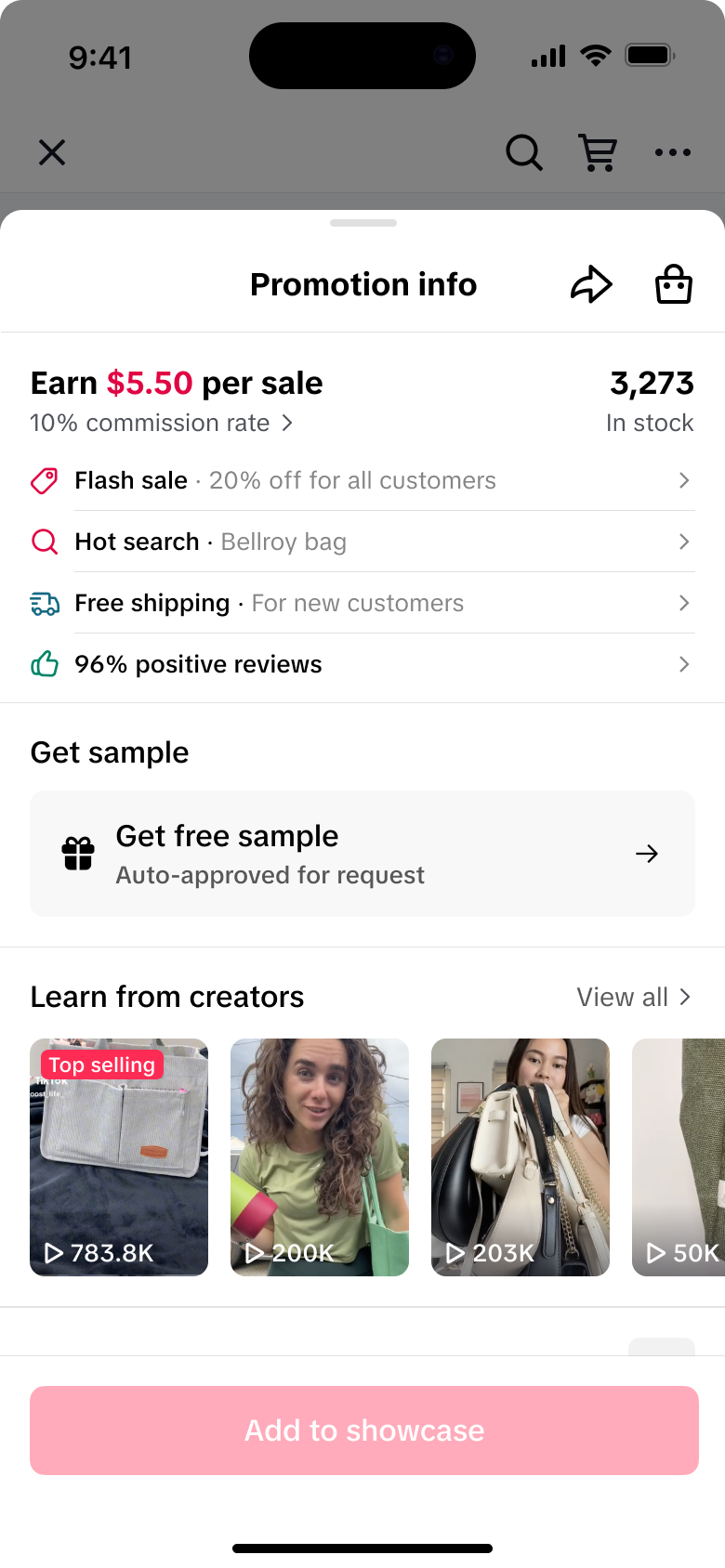Add this product to showcase
The width and height of the screenshot is (725, 1568).
[x=363, y=1430]
